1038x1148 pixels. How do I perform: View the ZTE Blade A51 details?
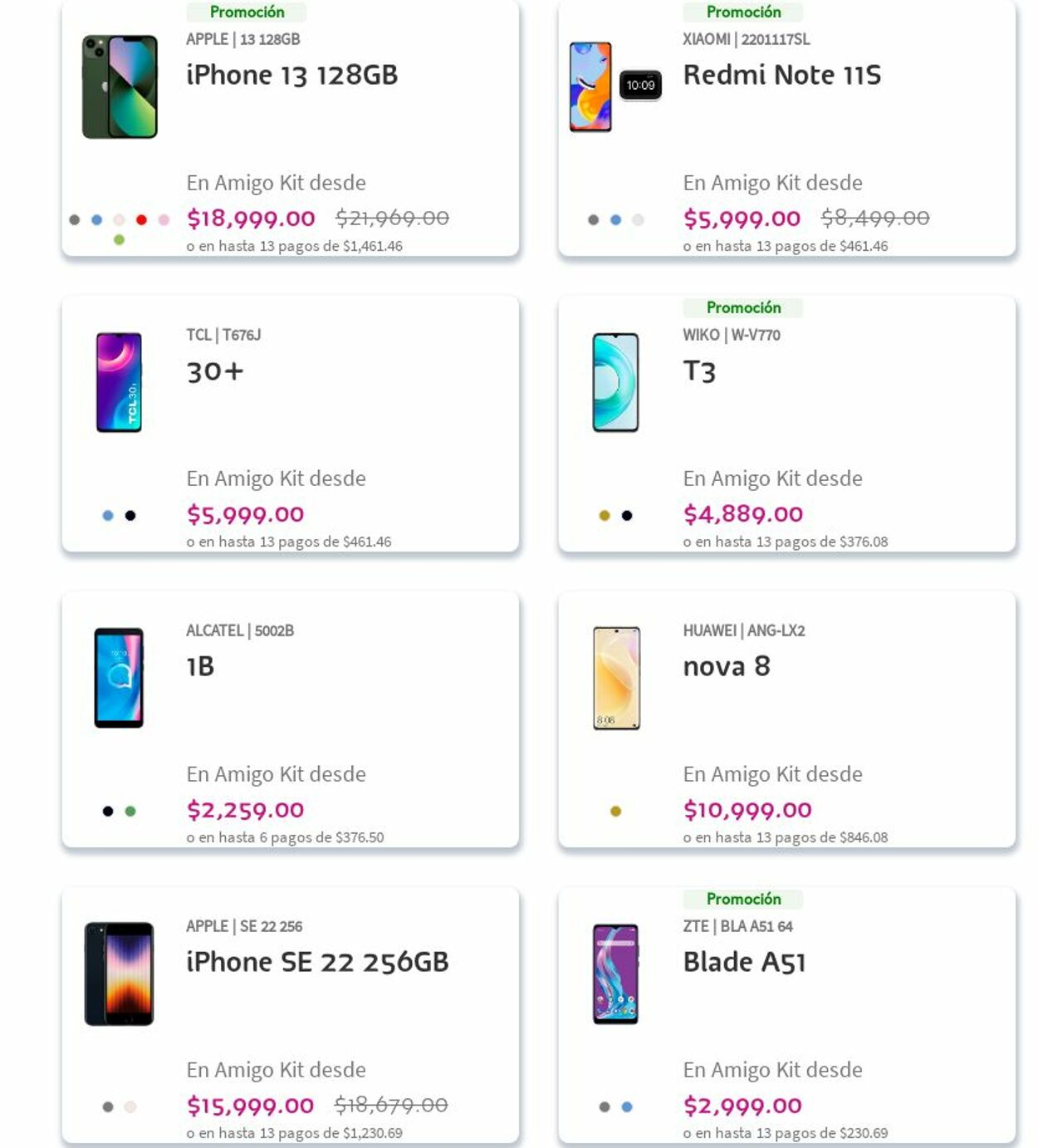point(744,963)
